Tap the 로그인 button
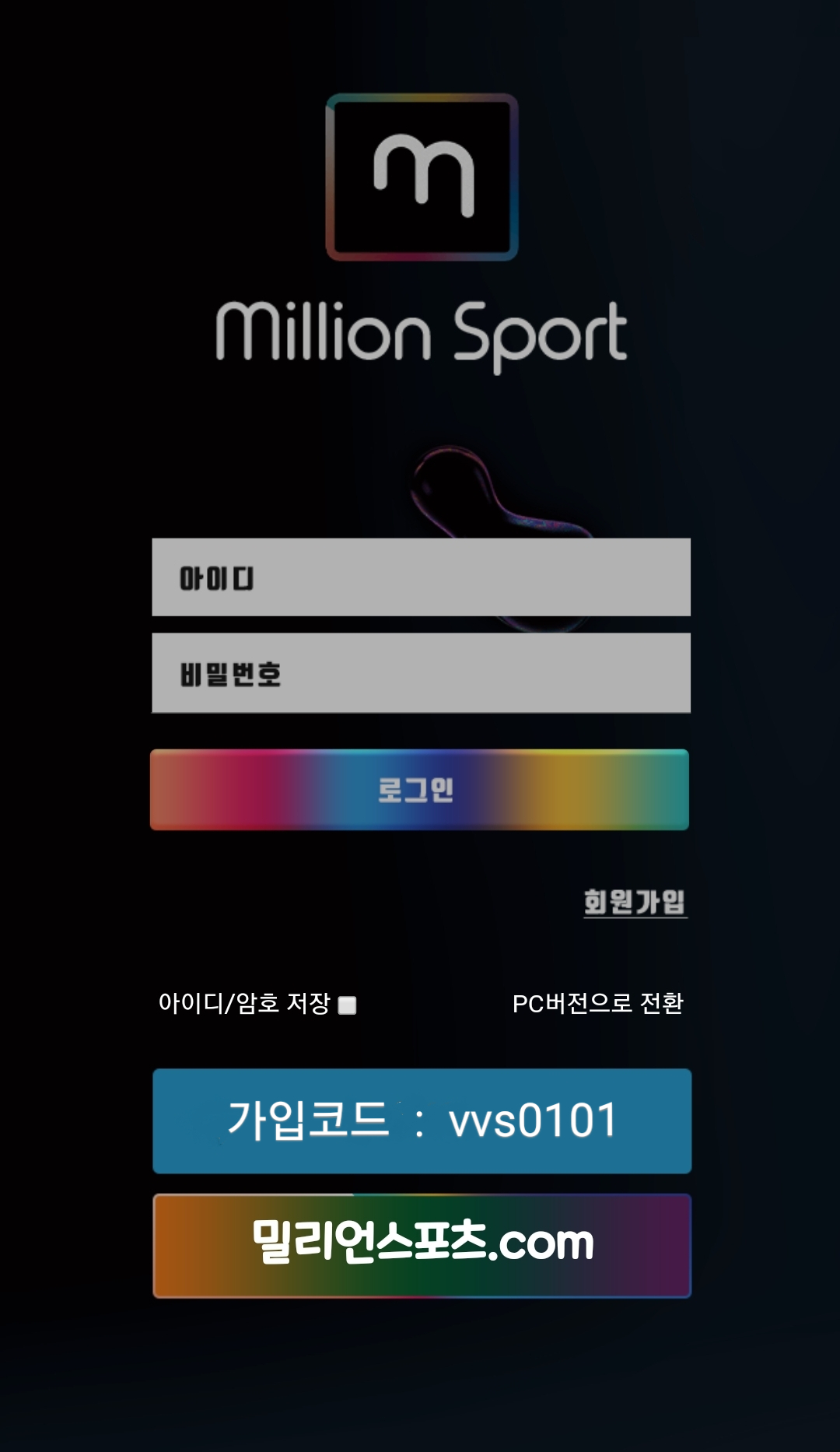The width and height of the screenshot is (840, 1452). (419, 790)
